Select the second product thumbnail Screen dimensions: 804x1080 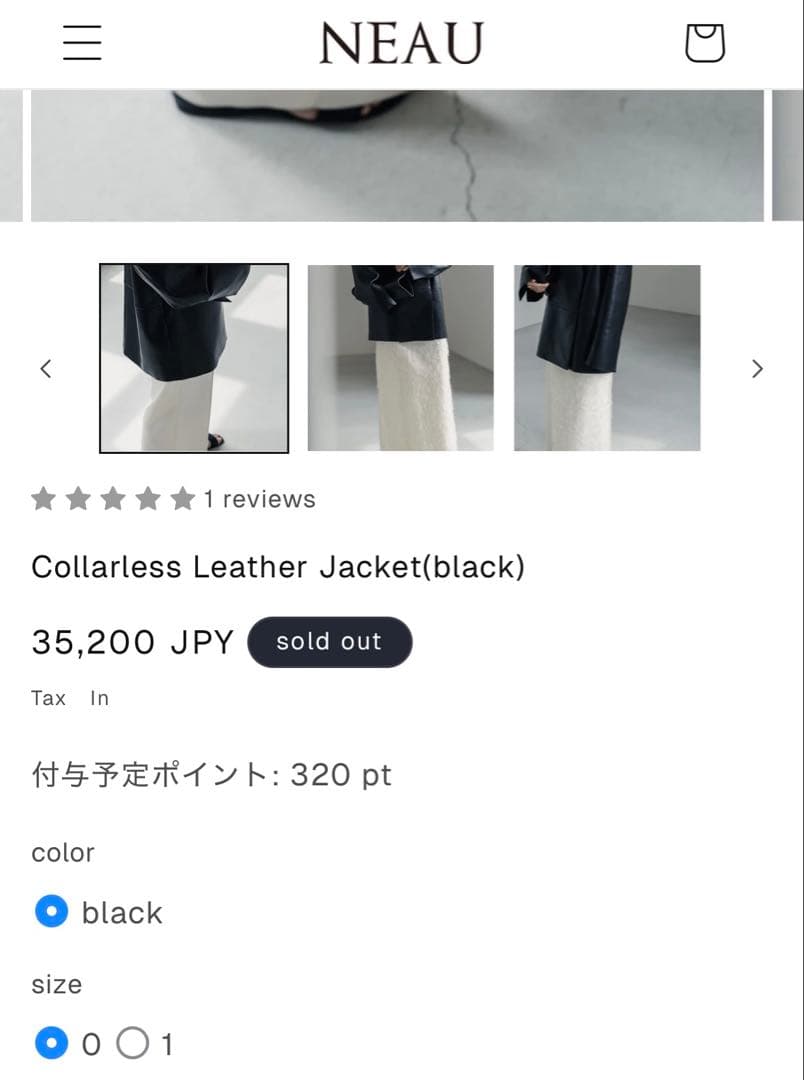(400, 358)
